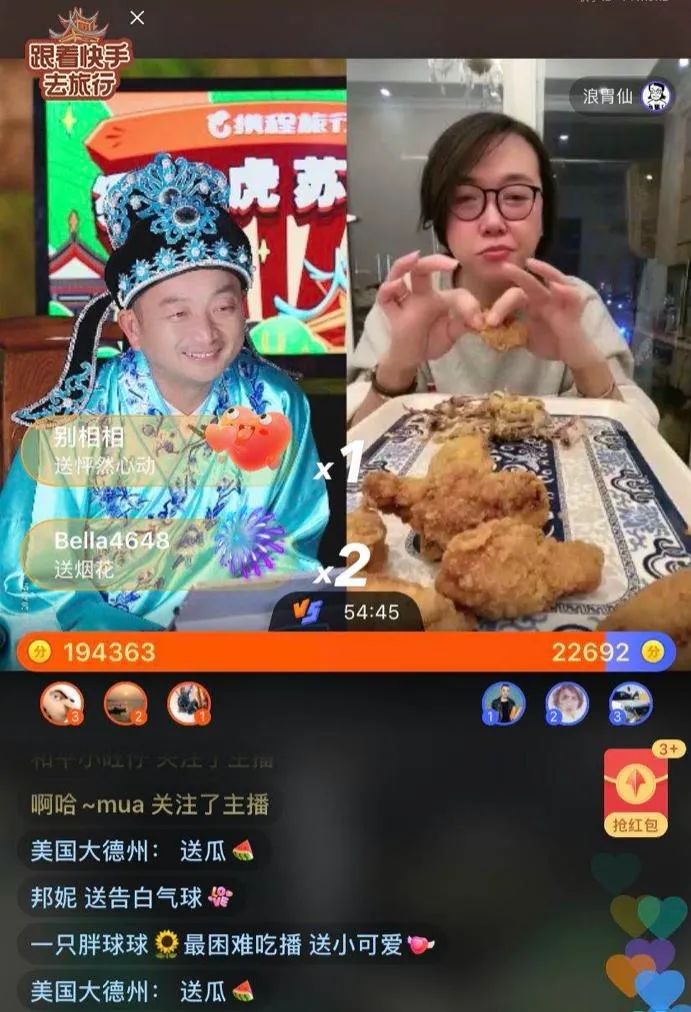Viewport: 691px width, 1012px height.
Task: Open 一只胖球球's comment in the chat
Action: coord(232,945)
